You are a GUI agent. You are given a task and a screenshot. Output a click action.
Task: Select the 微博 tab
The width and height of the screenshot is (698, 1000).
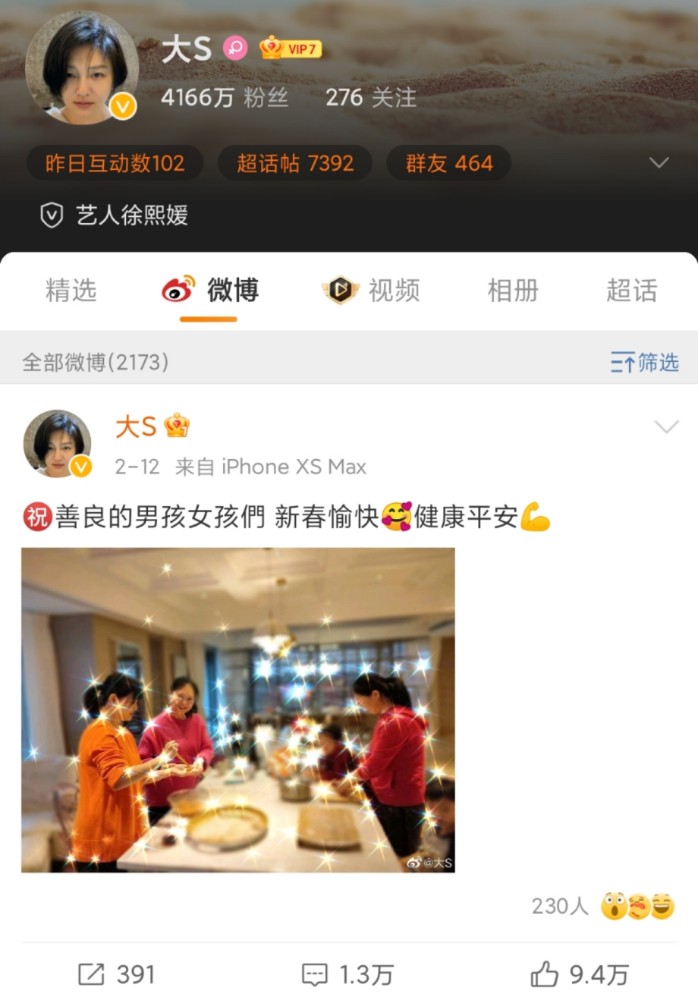pos(211,291)
